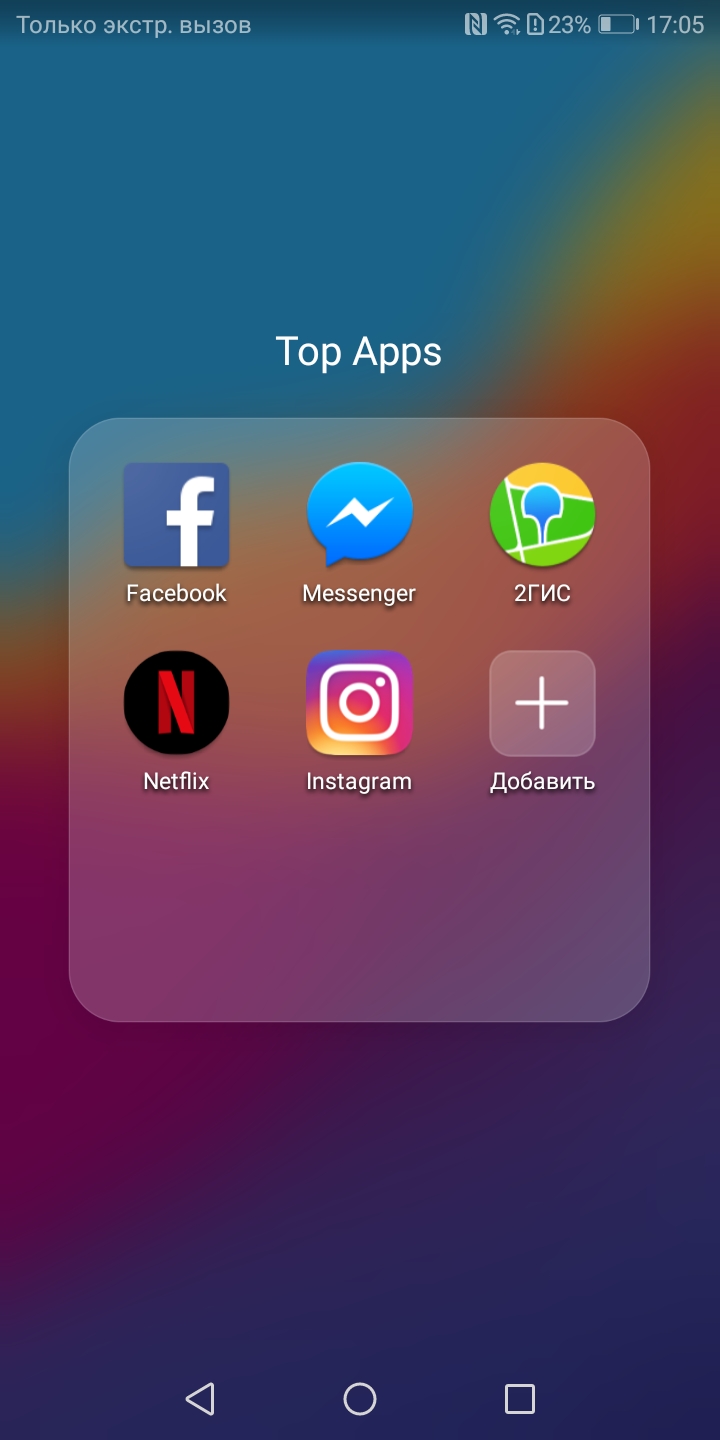Show recent apps
The image size is (720, 1440).
(520, 1398)
